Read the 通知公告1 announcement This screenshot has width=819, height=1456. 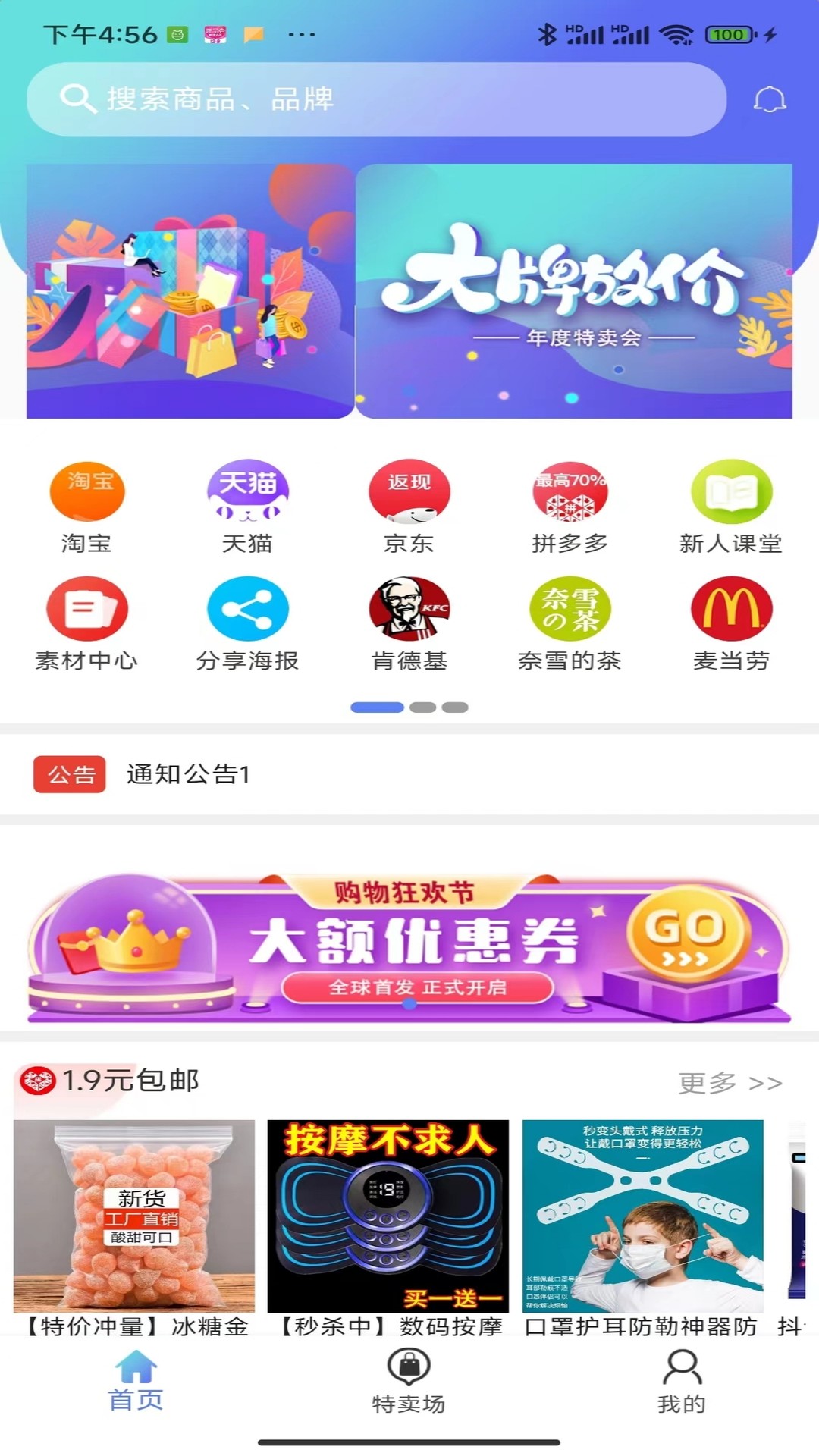pyautogui.click(x=188, y=774)
